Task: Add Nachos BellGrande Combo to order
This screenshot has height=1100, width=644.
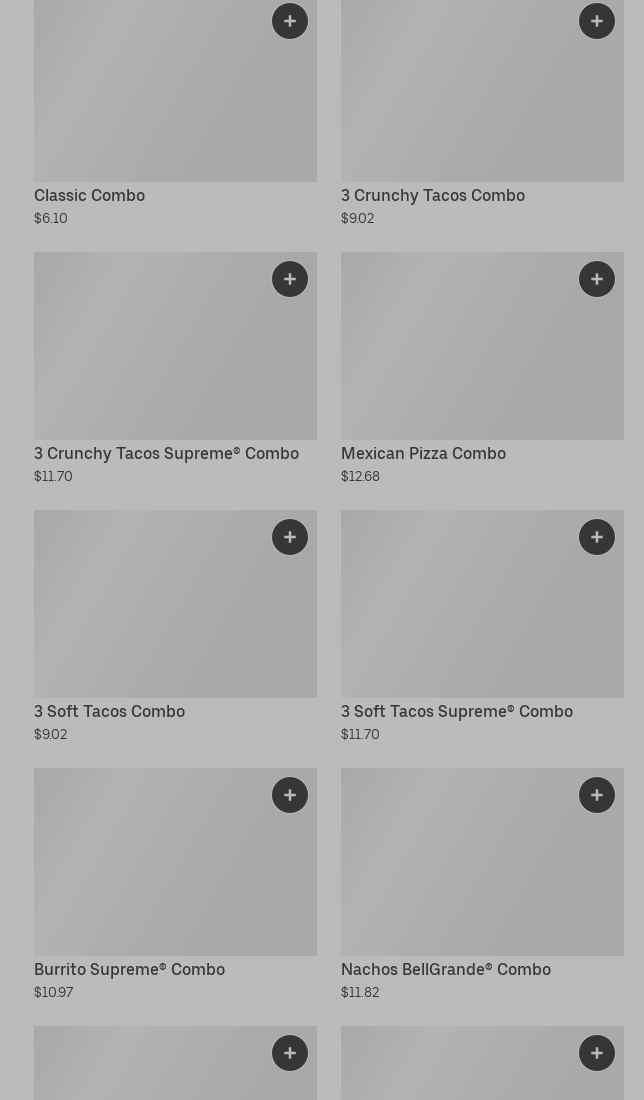Action: click(597, 795)
